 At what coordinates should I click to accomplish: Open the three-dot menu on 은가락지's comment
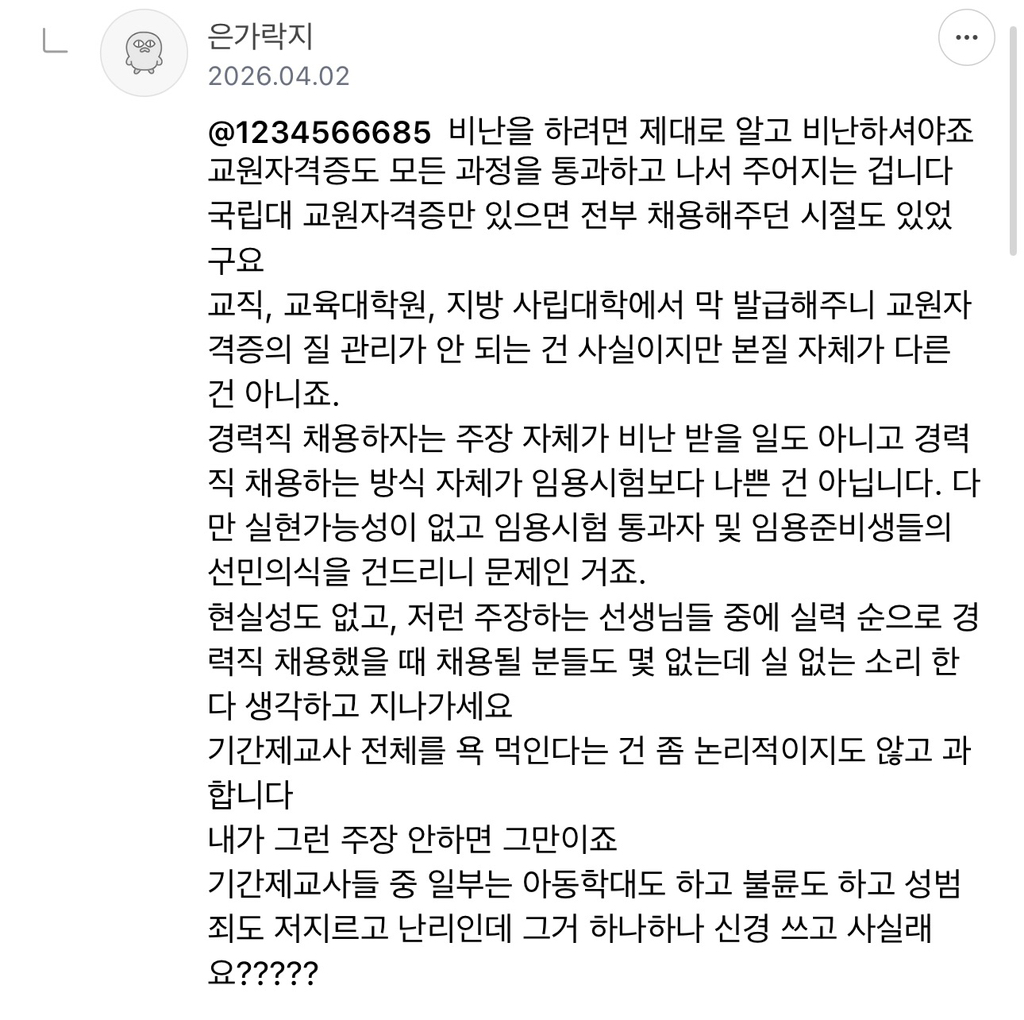(x=966, y=38)
